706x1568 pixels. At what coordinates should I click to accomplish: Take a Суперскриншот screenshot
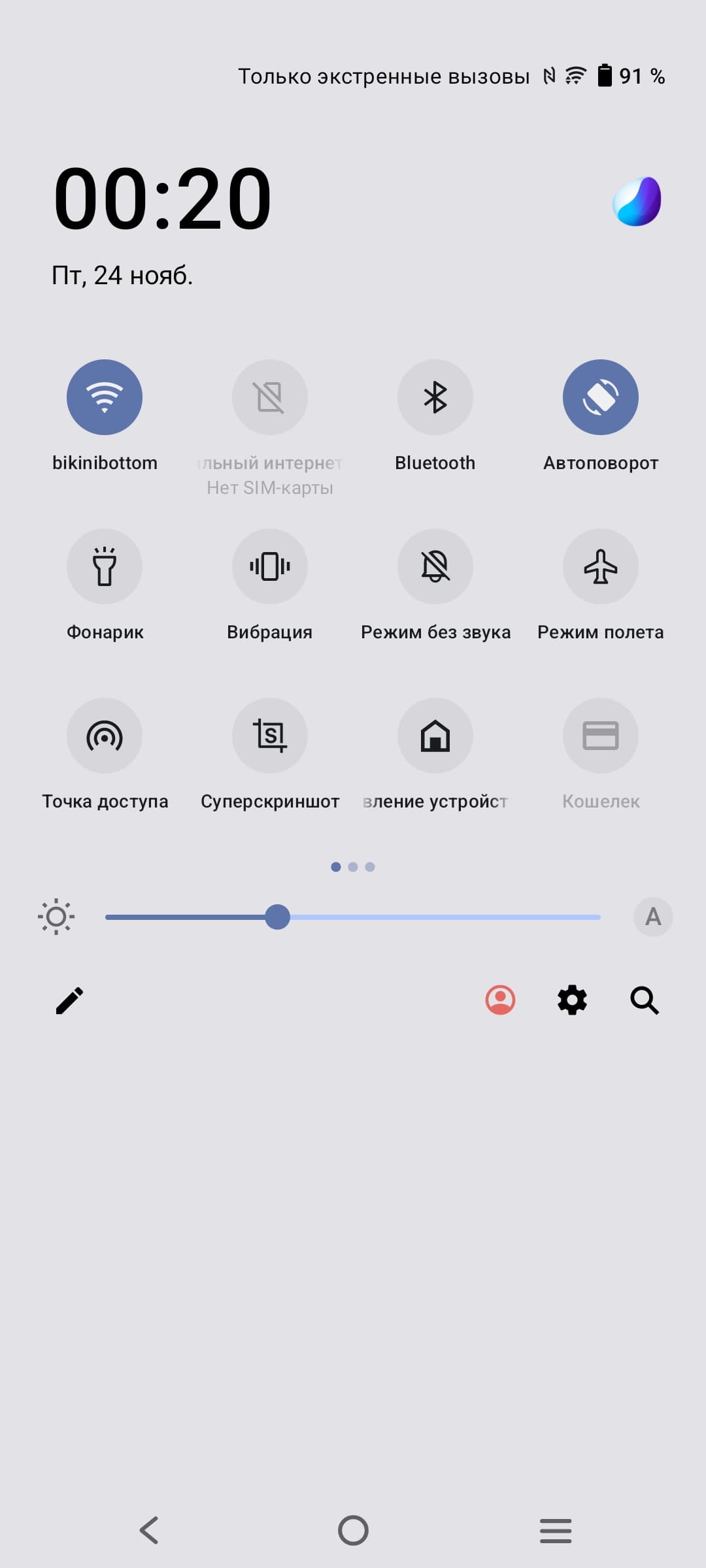[x=270, y=736]
